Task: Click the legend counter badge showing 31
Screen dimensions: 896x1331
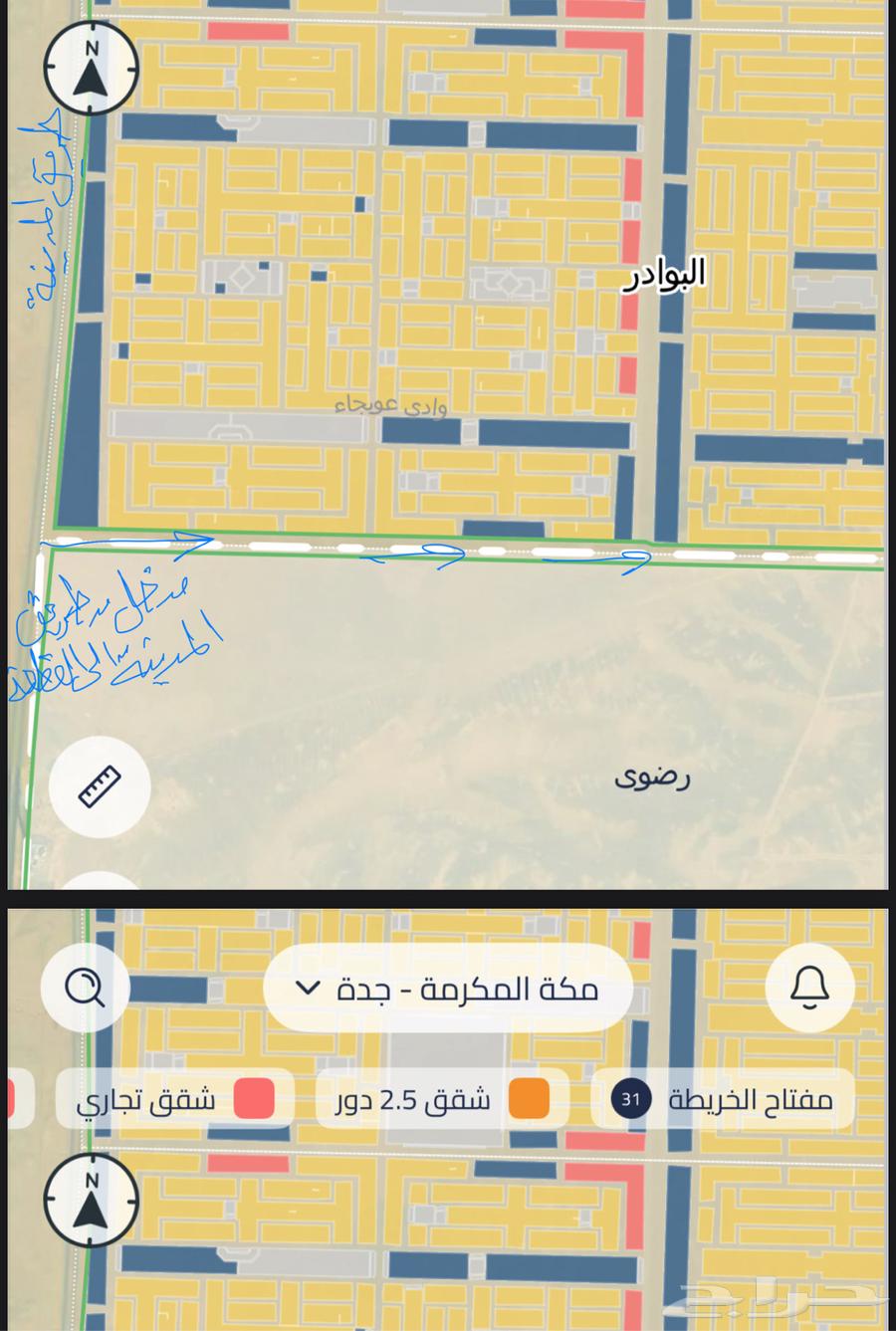Action: pos(628,1099)
